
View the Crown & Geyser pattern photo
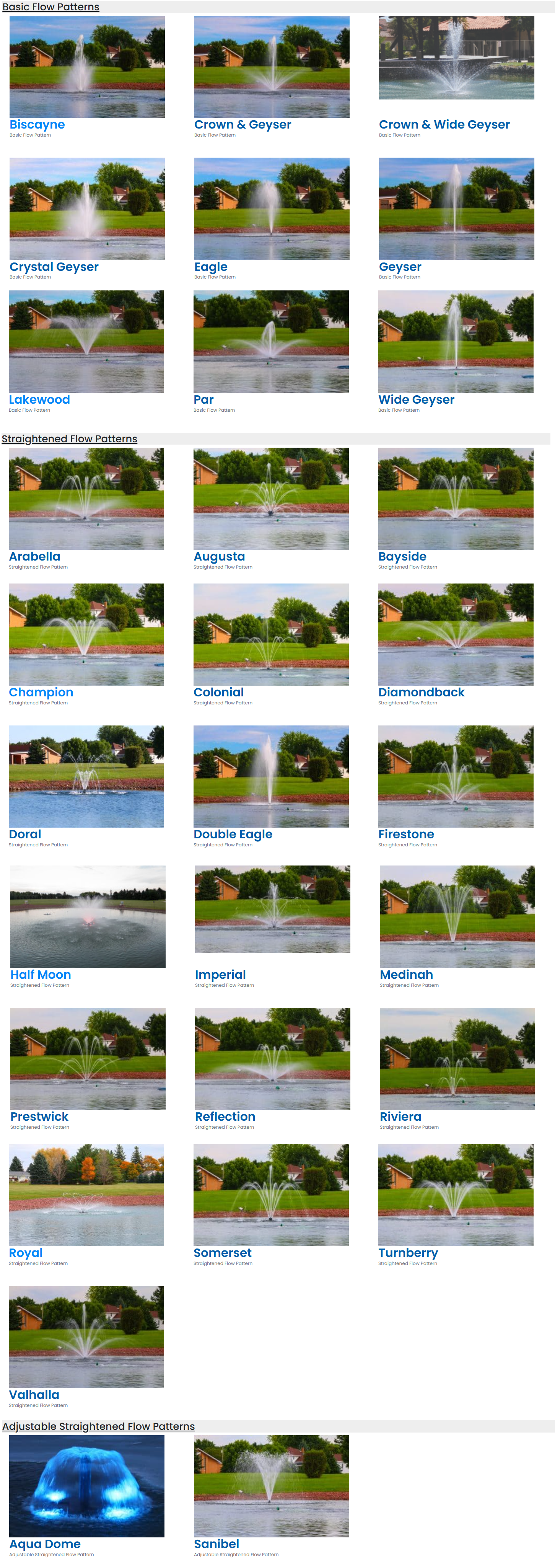[272, 67]
